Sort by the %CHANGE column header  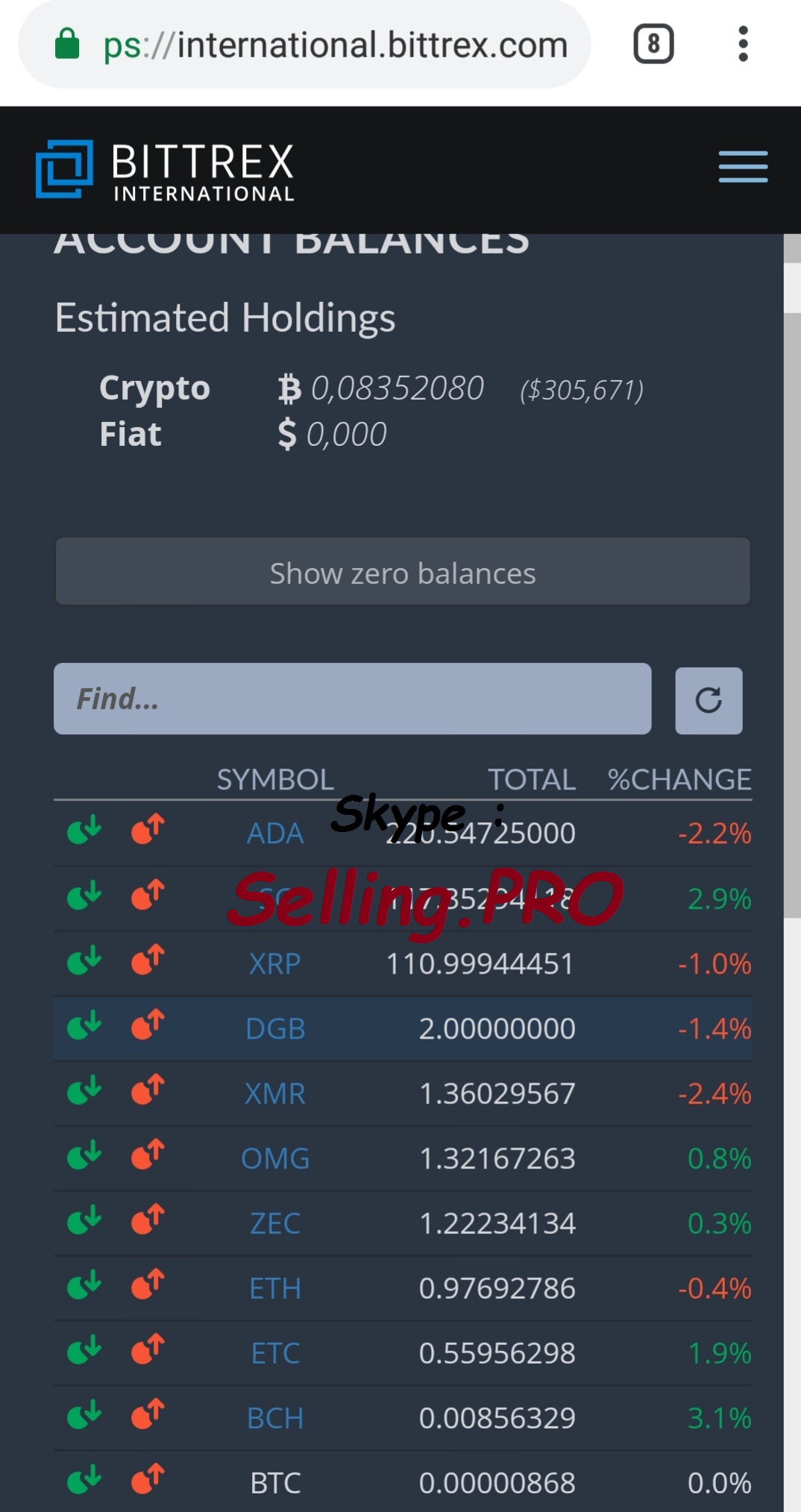679,779
